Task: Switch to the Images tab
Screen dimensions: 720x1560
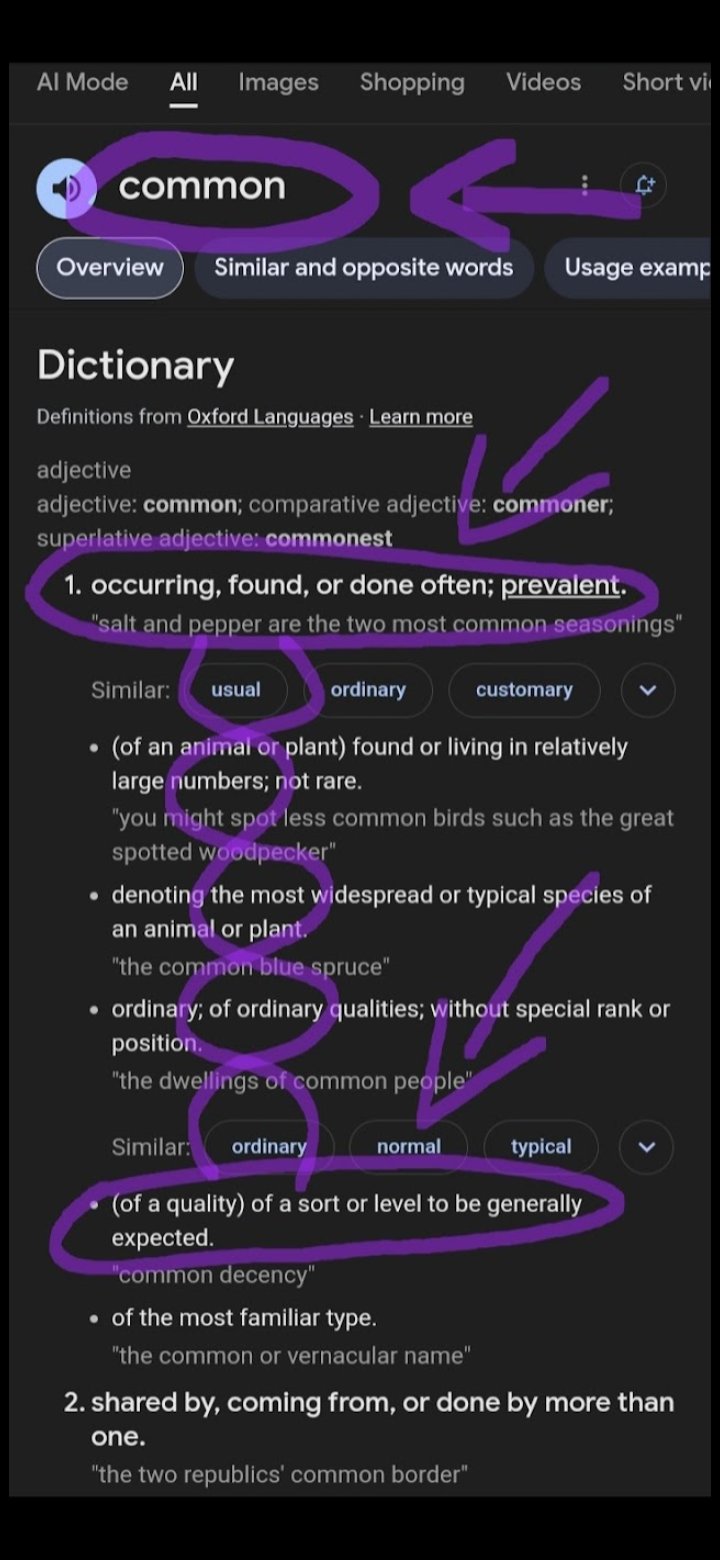Action: 278,82
